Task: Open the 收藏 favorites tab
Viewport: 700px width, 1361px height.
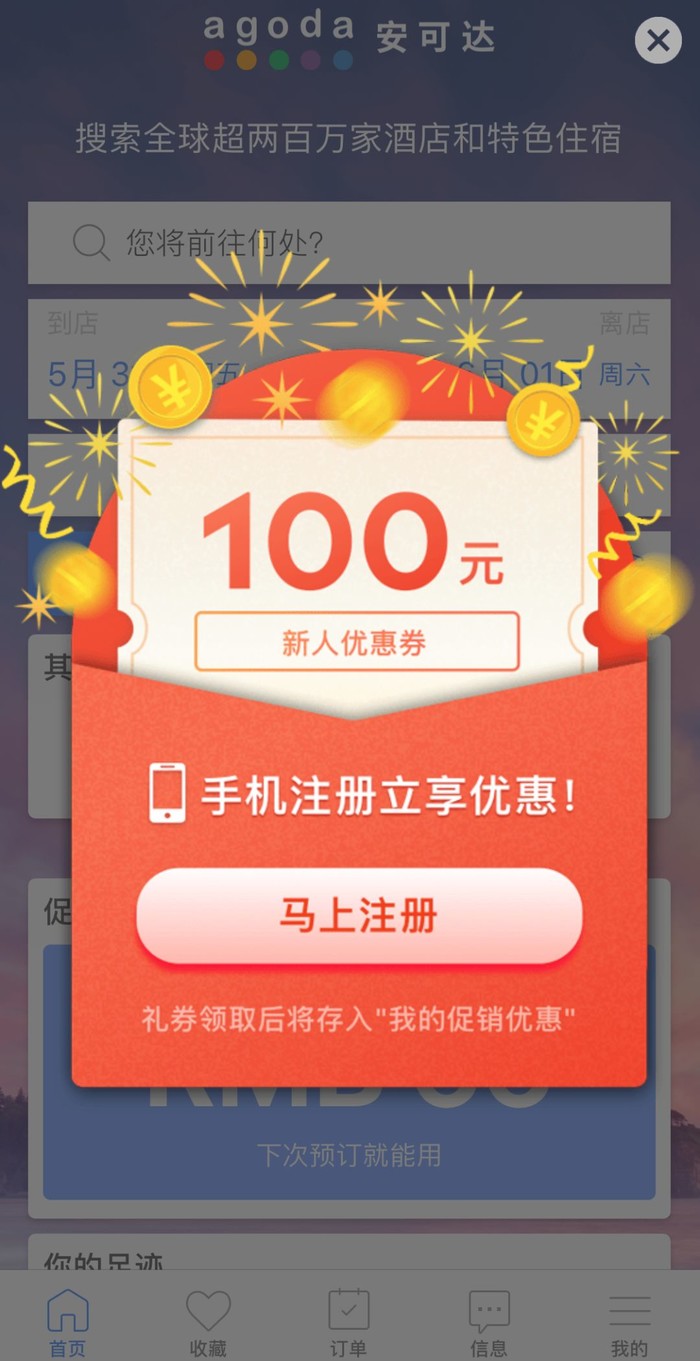Action: point(208,1320)
